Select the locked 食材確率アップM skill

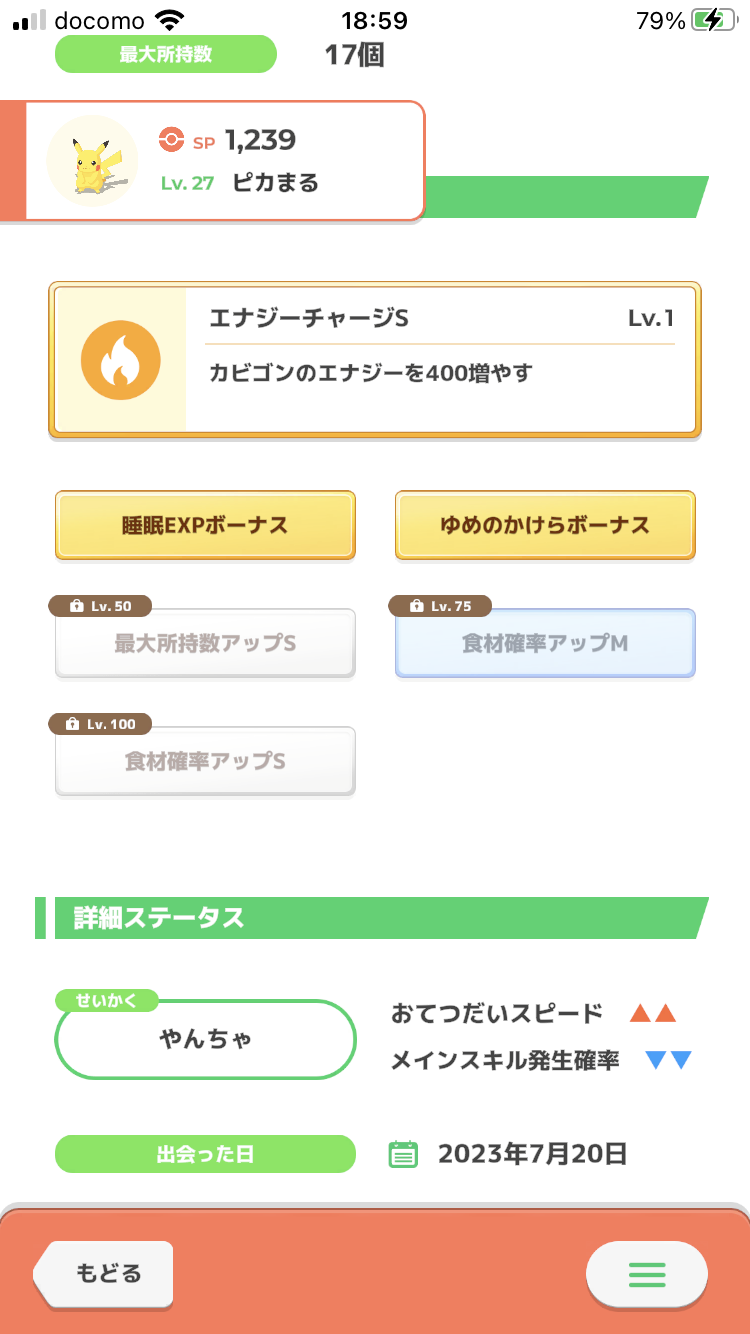pos(545,643)
